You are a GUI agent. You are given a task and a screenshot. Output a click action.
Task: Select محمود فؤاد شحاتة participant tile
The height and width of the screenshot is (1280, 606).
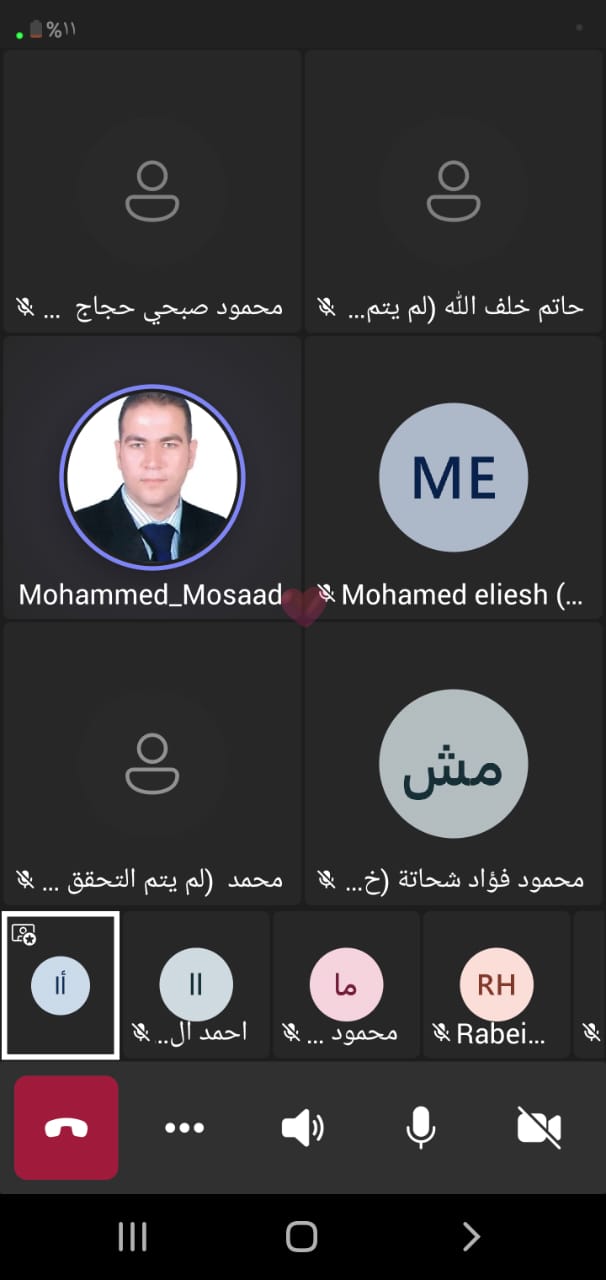coord(453,763)
